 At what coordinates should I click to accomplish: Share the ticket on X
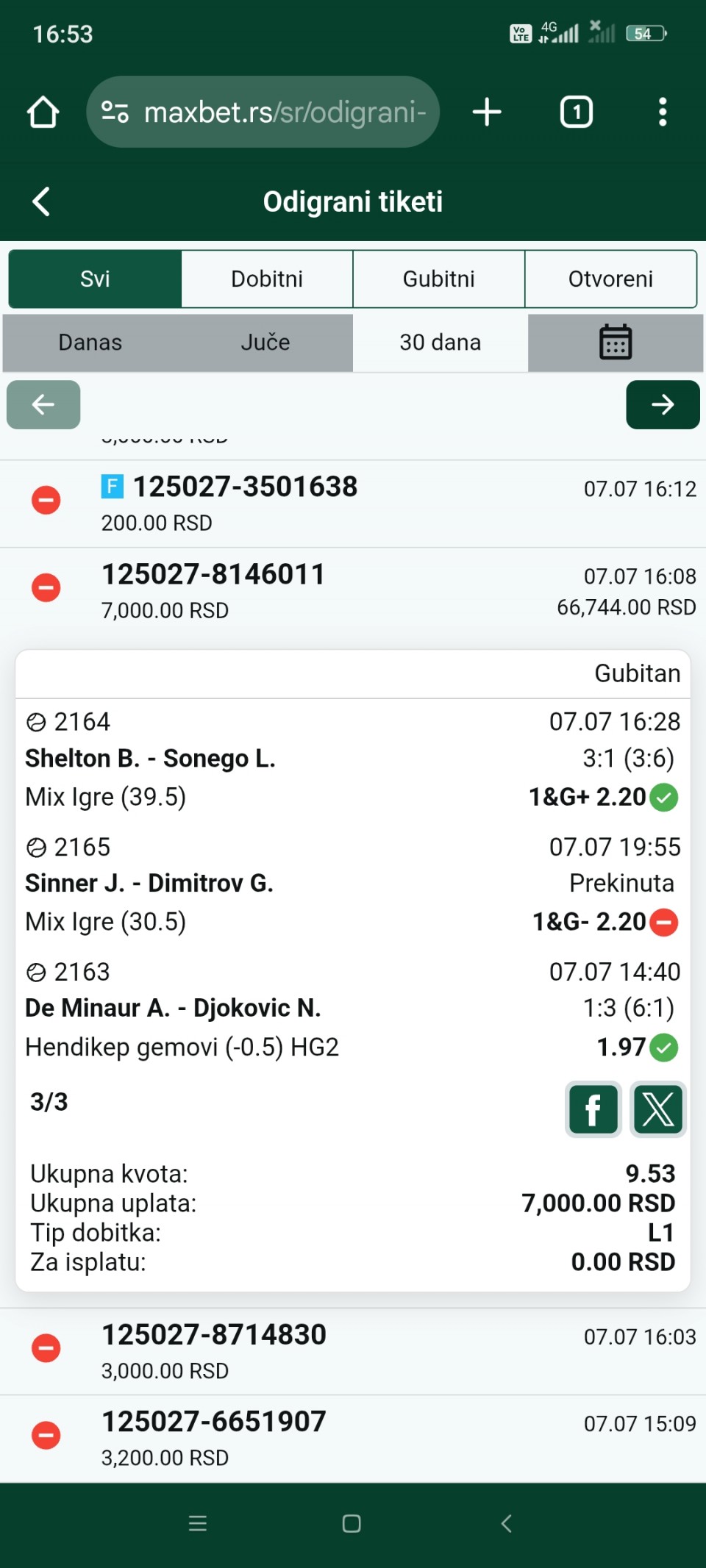(658, 1109)
